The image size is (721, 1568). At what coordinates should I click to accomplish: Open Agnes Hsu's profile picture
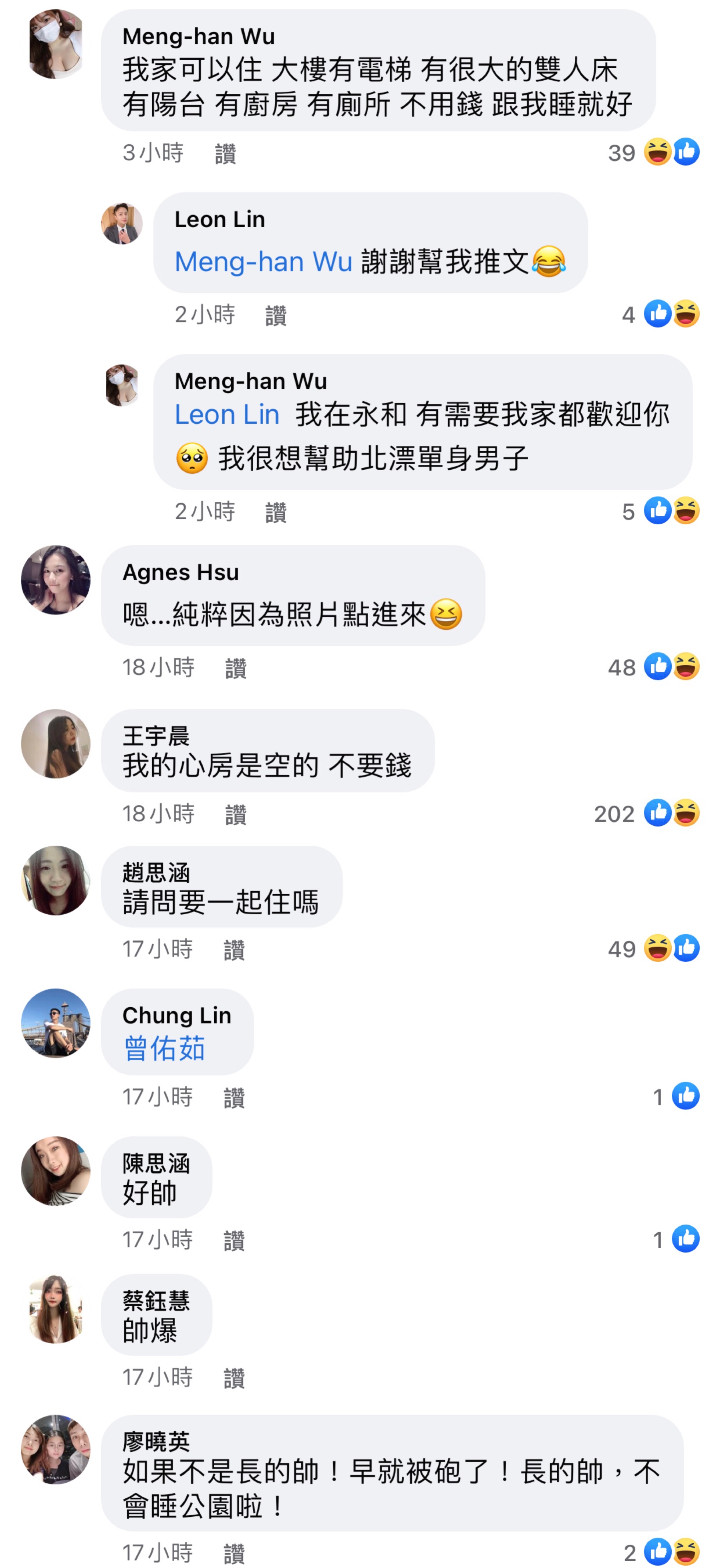point(55,580)
